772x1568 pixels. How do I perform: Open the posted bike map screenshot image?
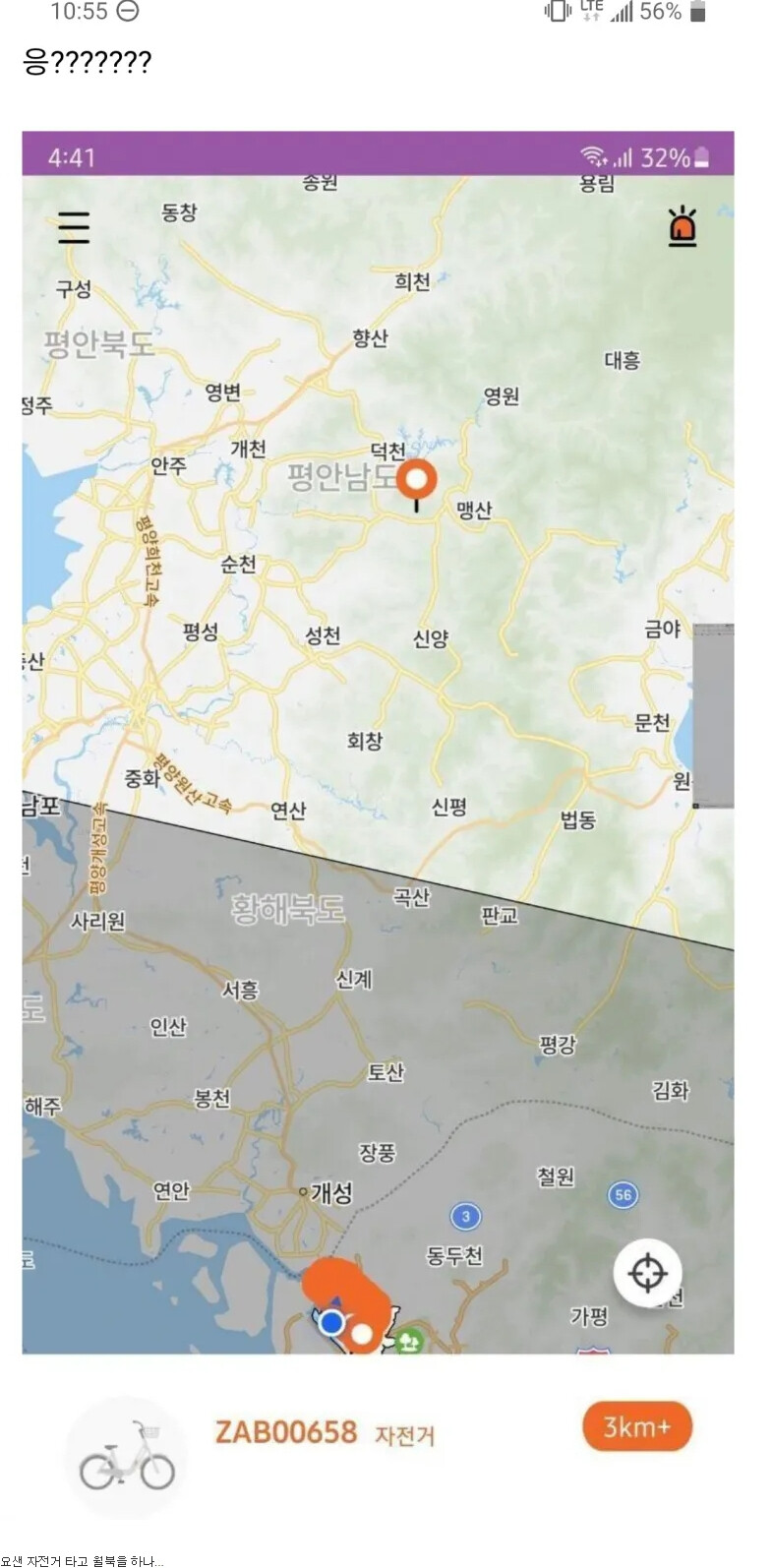378,807
